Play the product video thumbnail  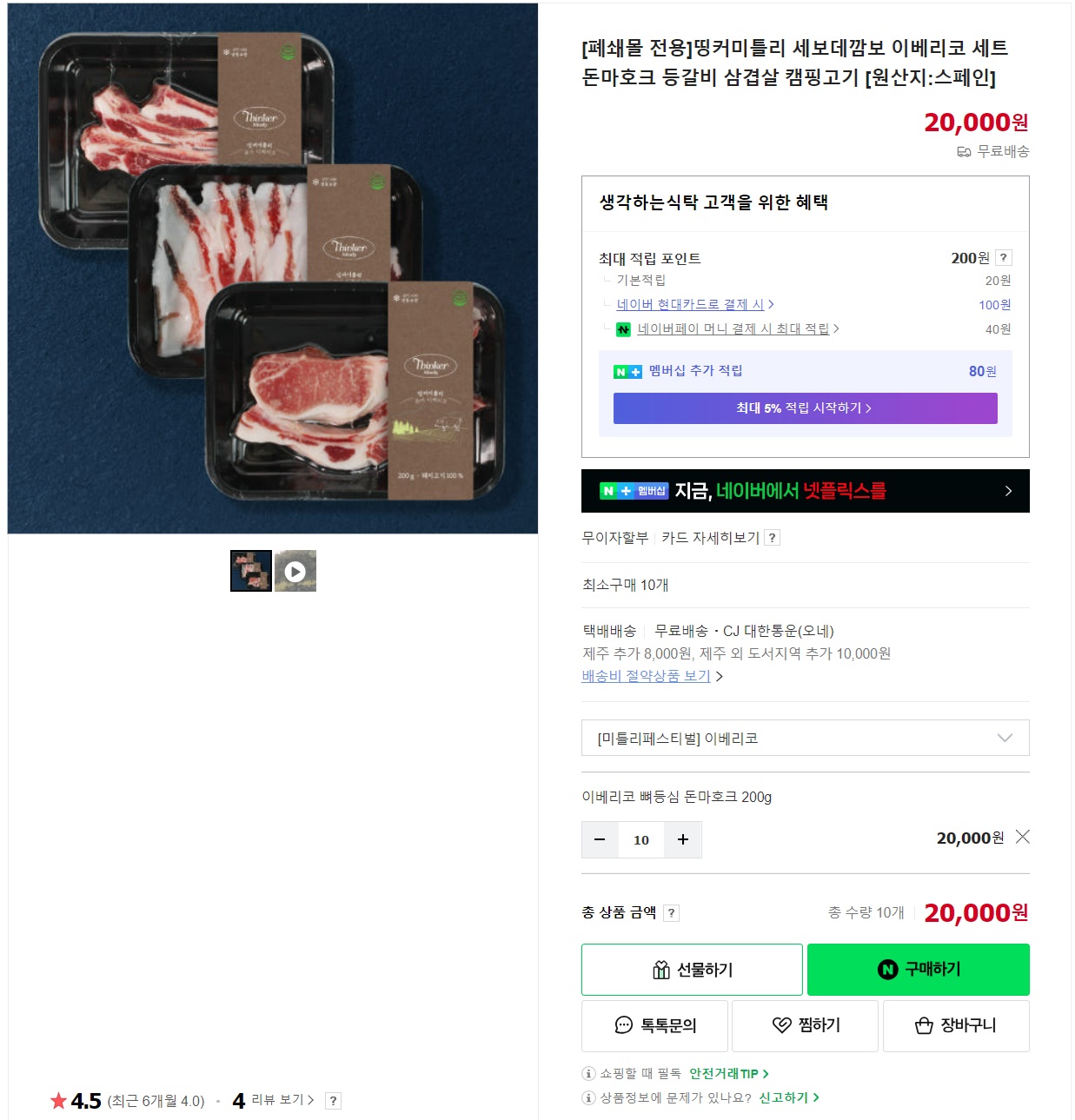[x=295, y=571]
